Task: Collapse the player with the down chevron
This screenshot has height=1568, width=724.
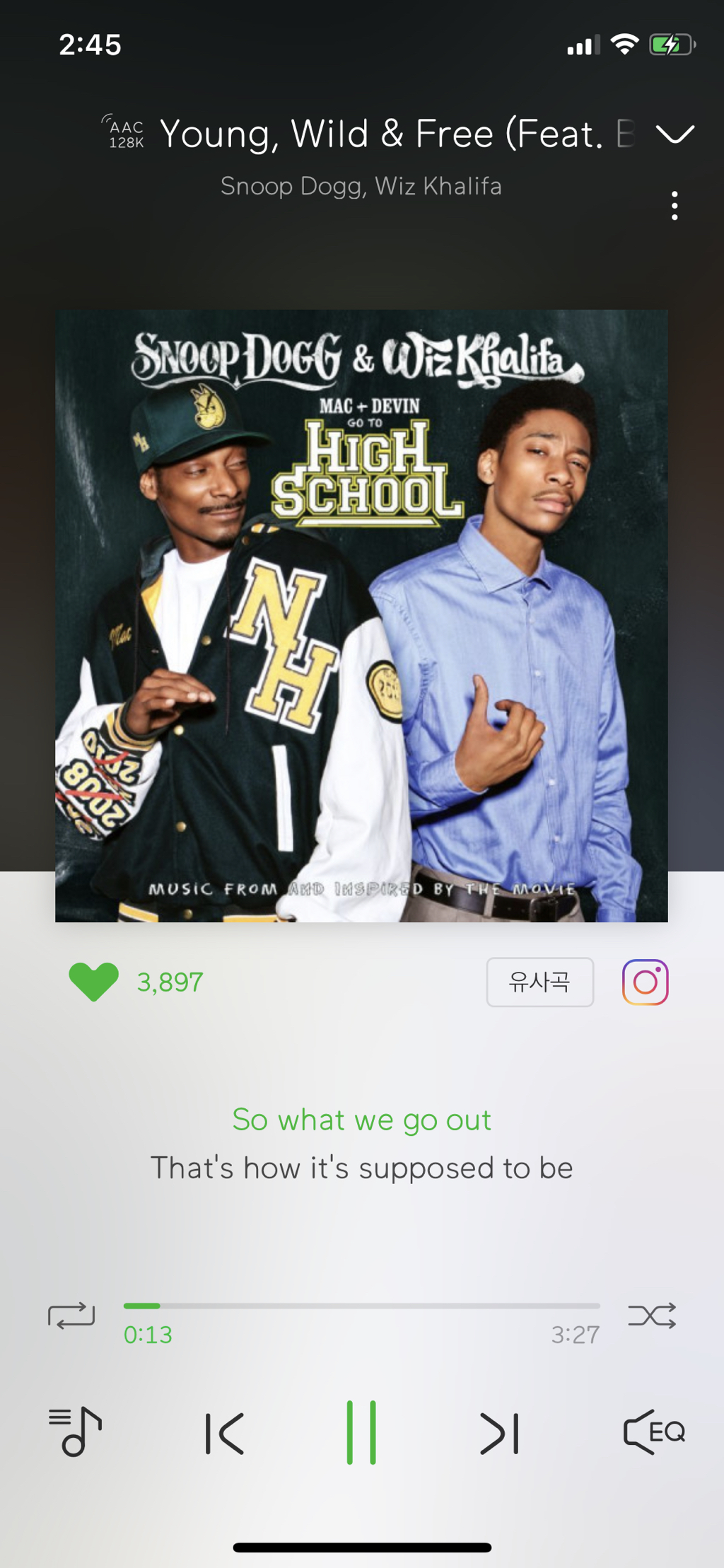Action: click(x=675, y=134)
